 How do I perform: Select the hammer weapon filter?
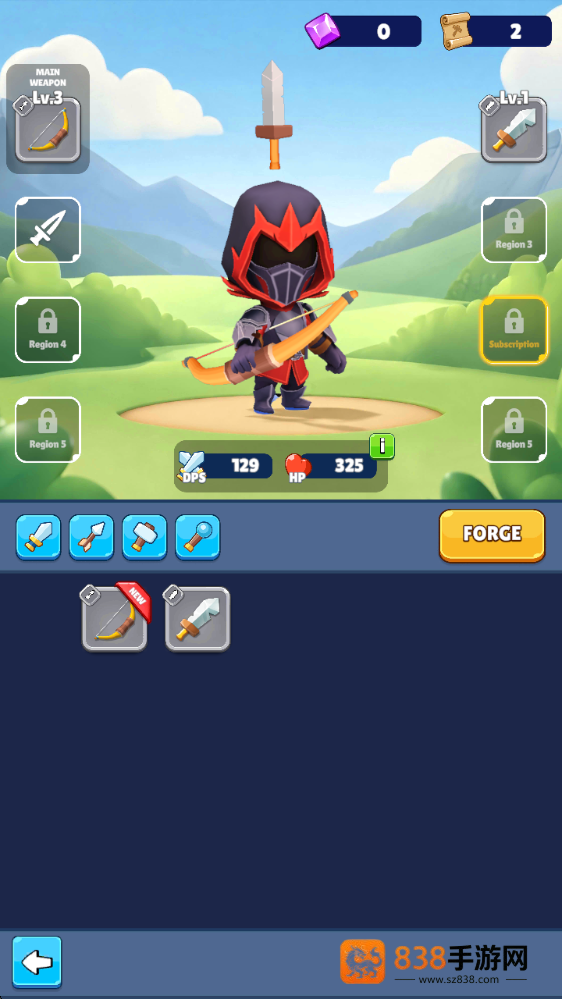[145, 537]
